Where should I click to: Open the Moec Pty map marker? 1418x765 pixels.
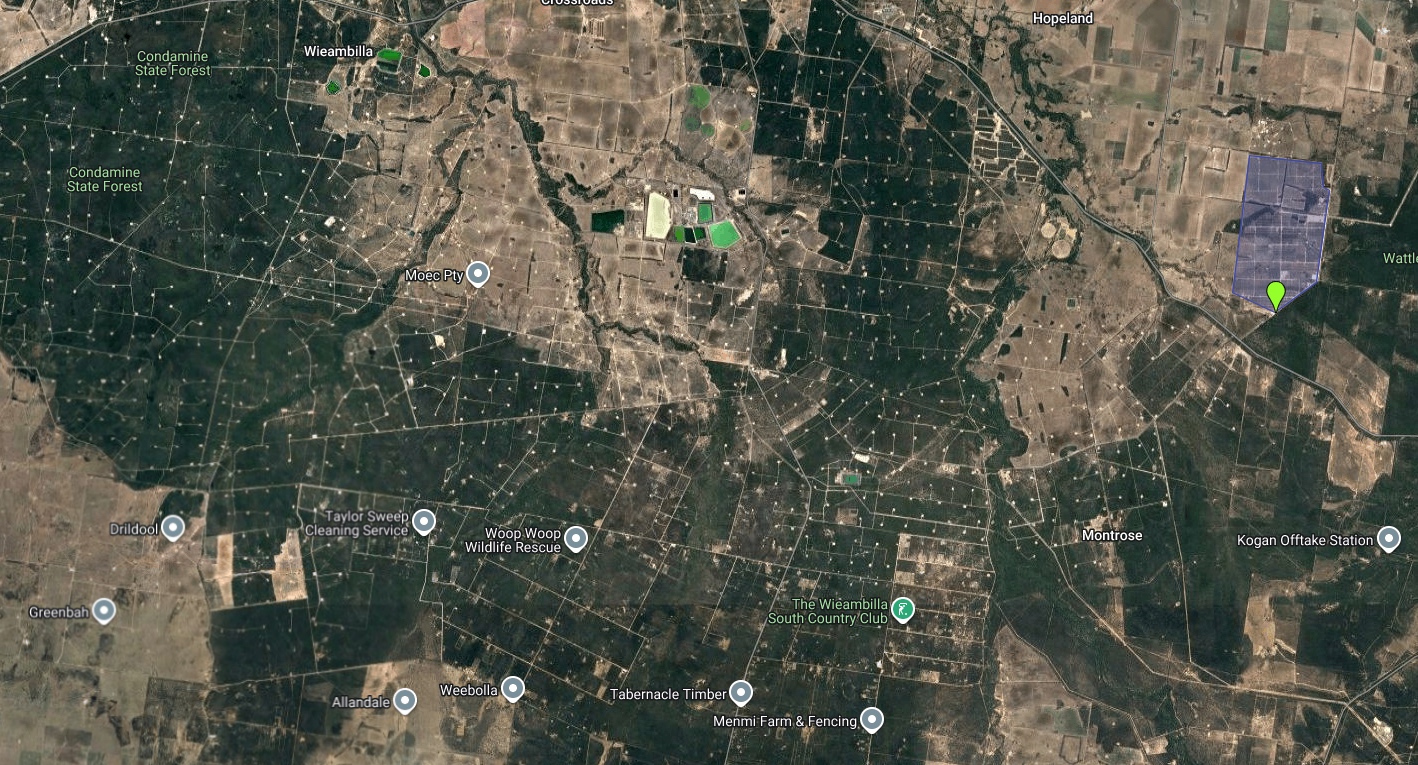478,273
